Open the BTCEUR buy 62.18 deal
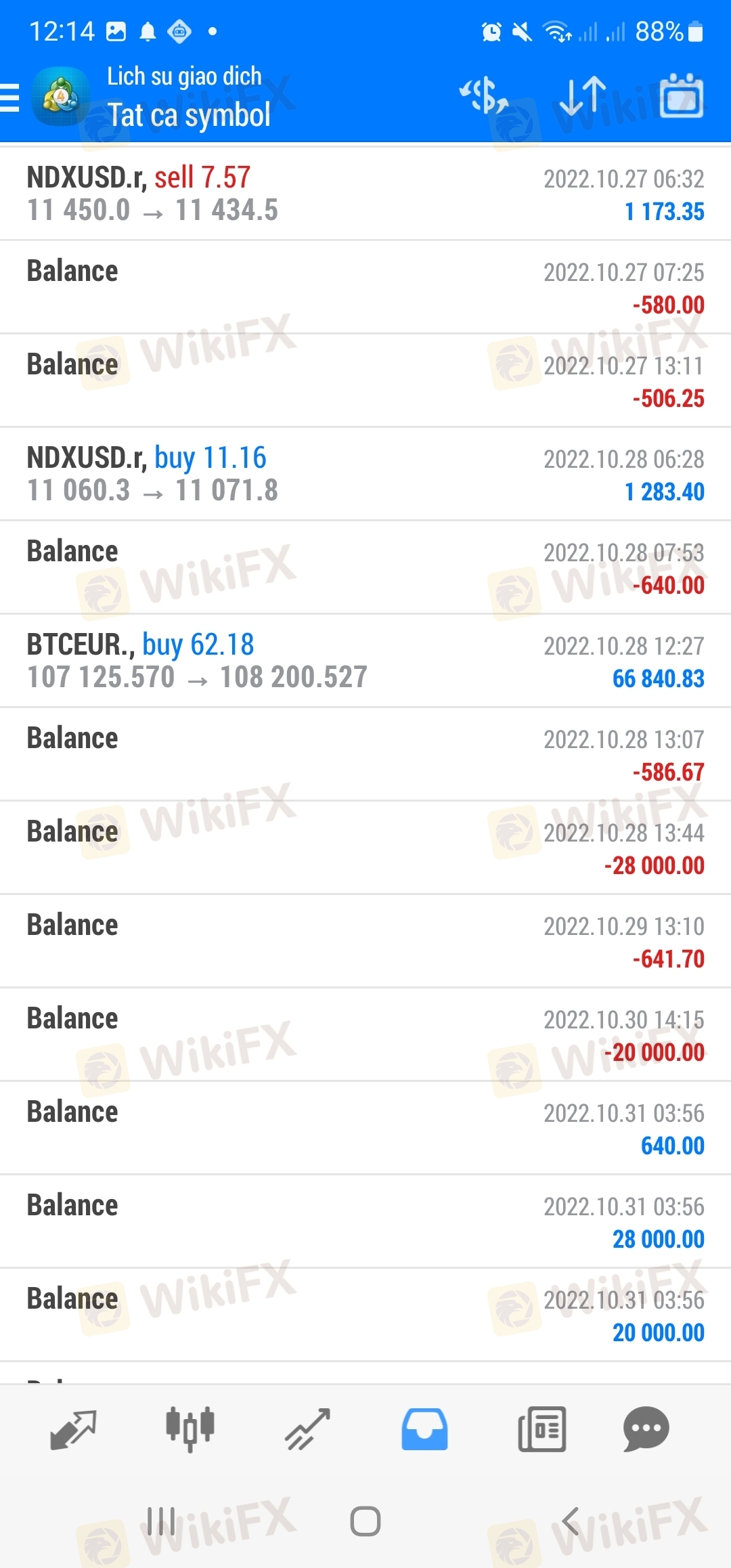The image size is (731, 1568). click(x=365, y=661)
